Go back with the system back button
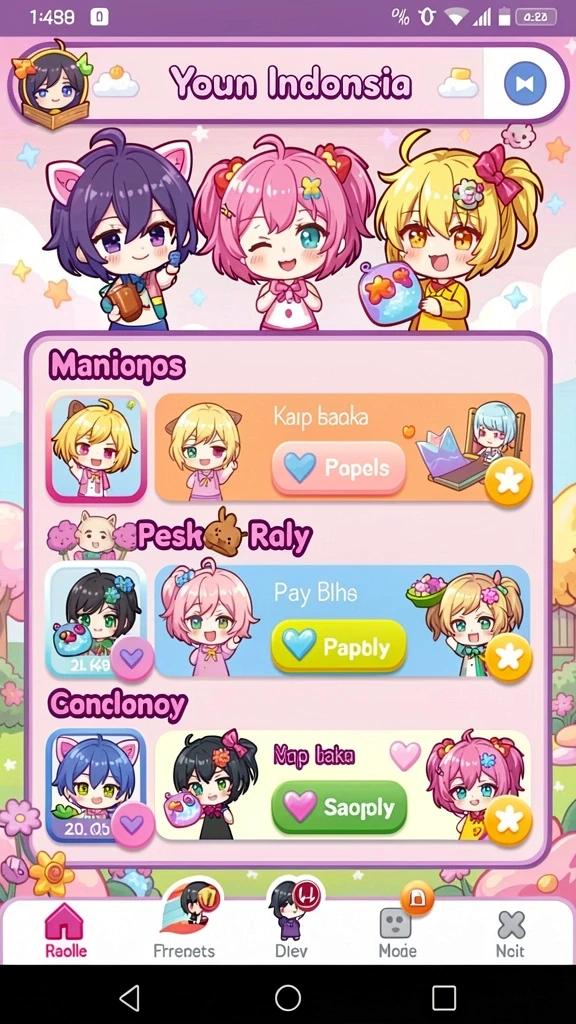The height and width of the screenshot is (1024, 576). [x=131, y=998]
